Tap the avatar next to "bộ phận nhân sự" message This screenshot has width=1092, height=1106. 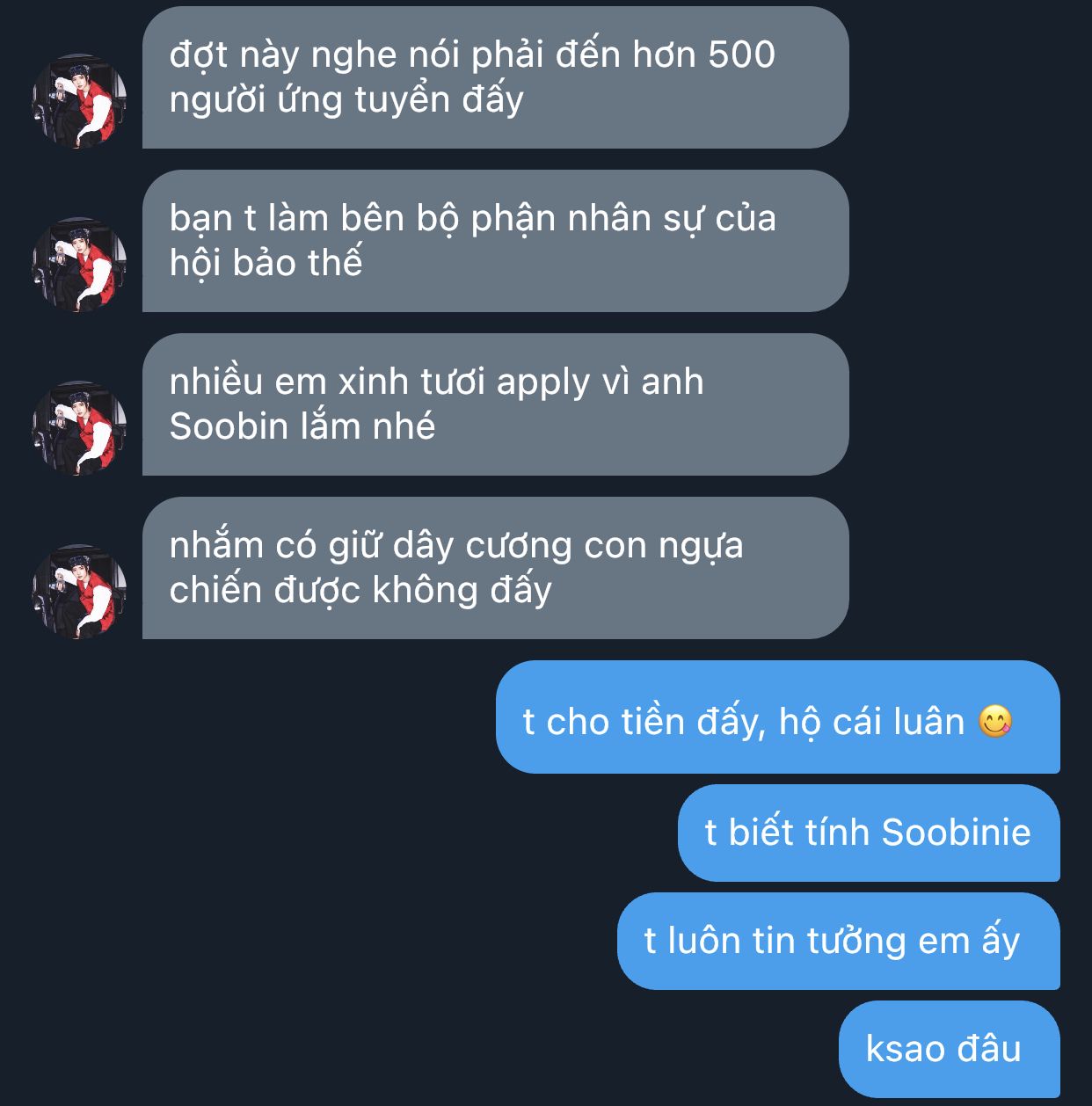(x=79, y=265)
